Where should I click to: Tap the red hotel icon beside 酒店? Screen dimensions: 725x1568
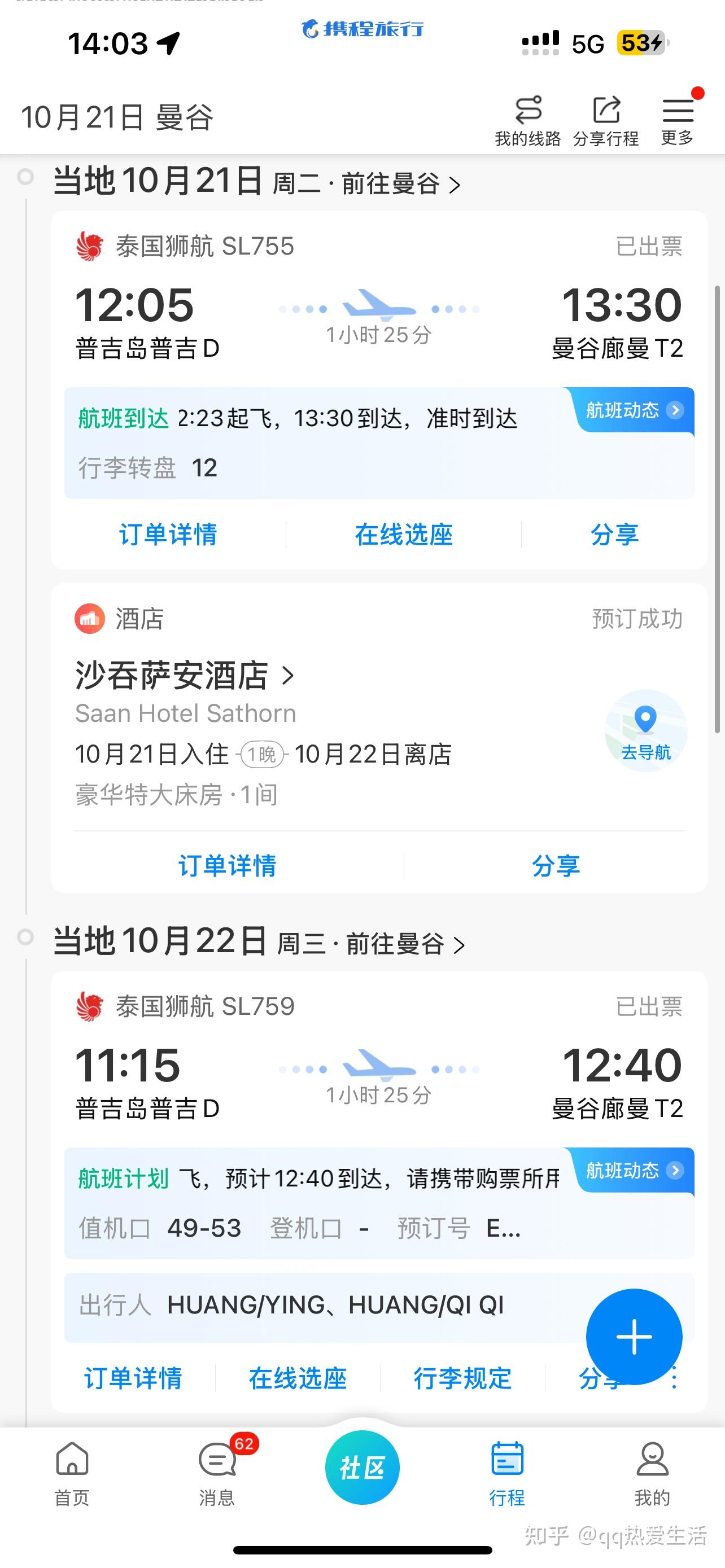click(89, 619)
